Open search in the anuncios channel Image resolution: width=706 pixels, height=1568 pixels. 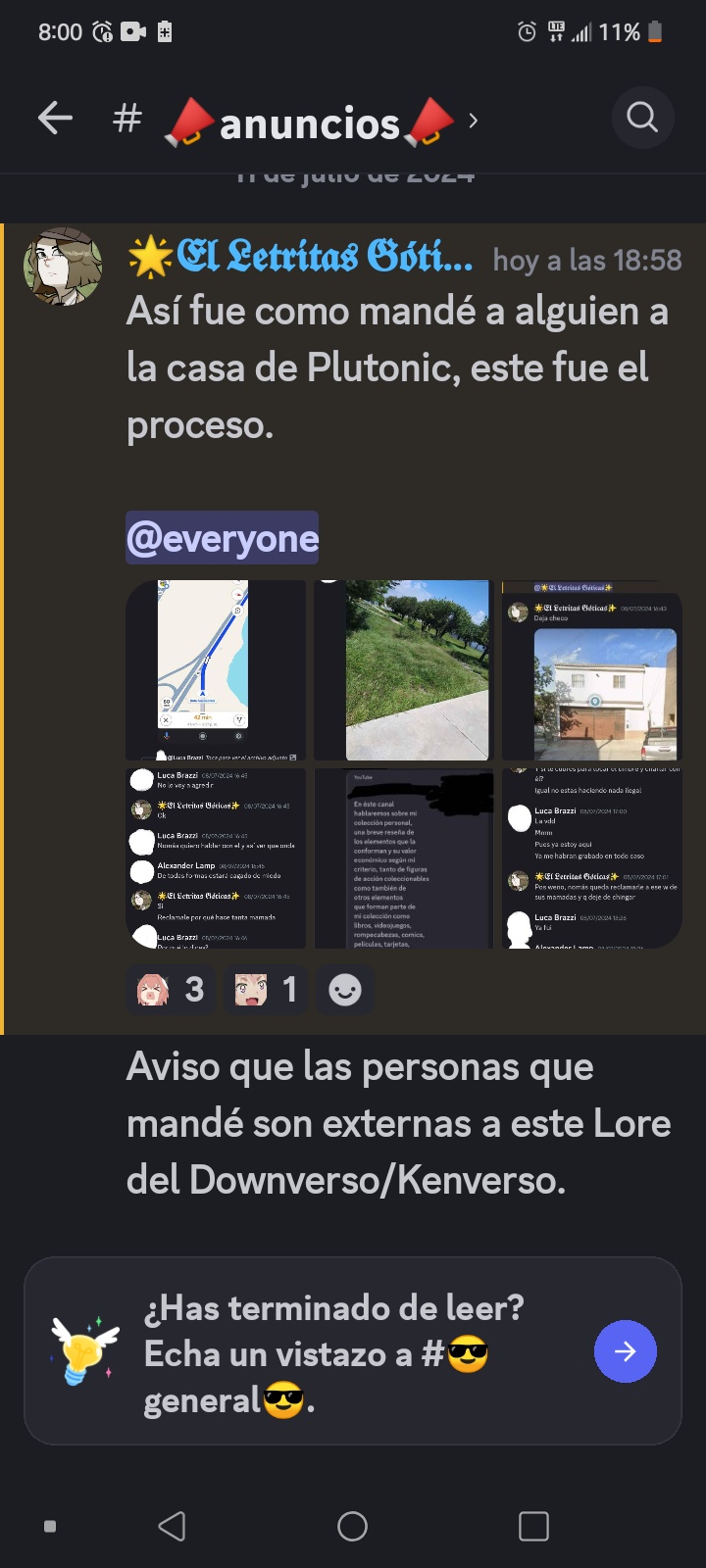click(x=642, y=118)
